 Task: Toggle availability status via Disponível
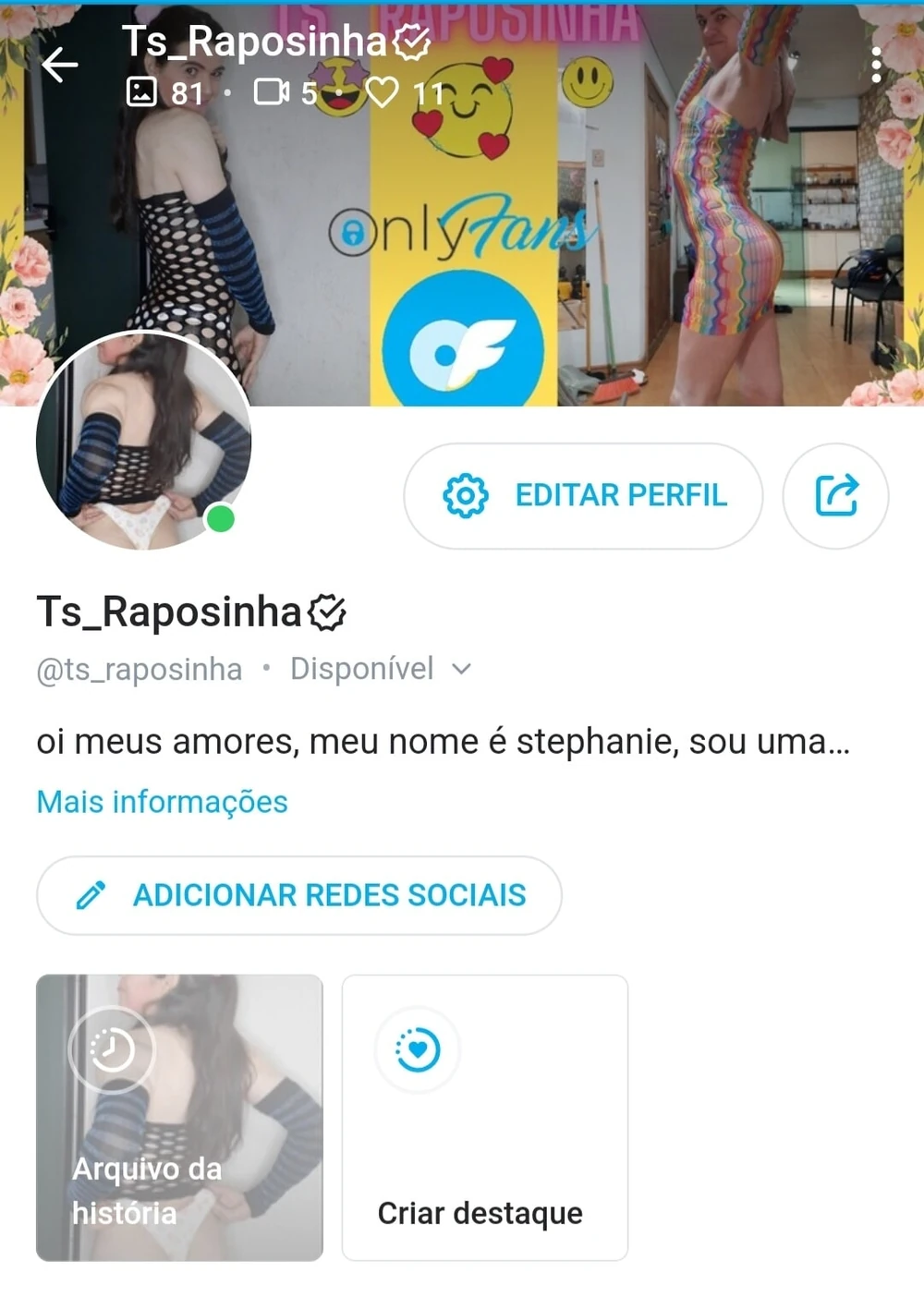tap(362, 668)
